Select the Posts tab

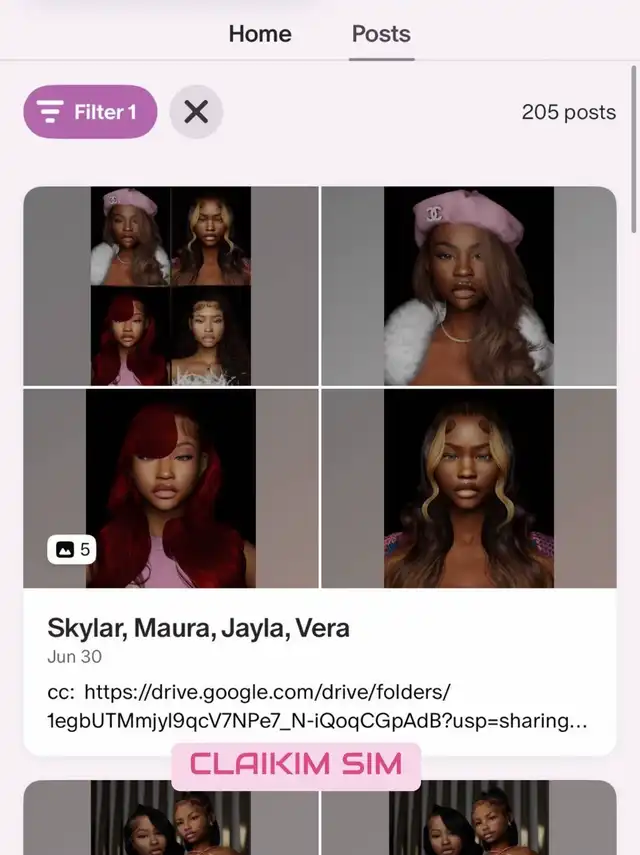click(381, 34)
